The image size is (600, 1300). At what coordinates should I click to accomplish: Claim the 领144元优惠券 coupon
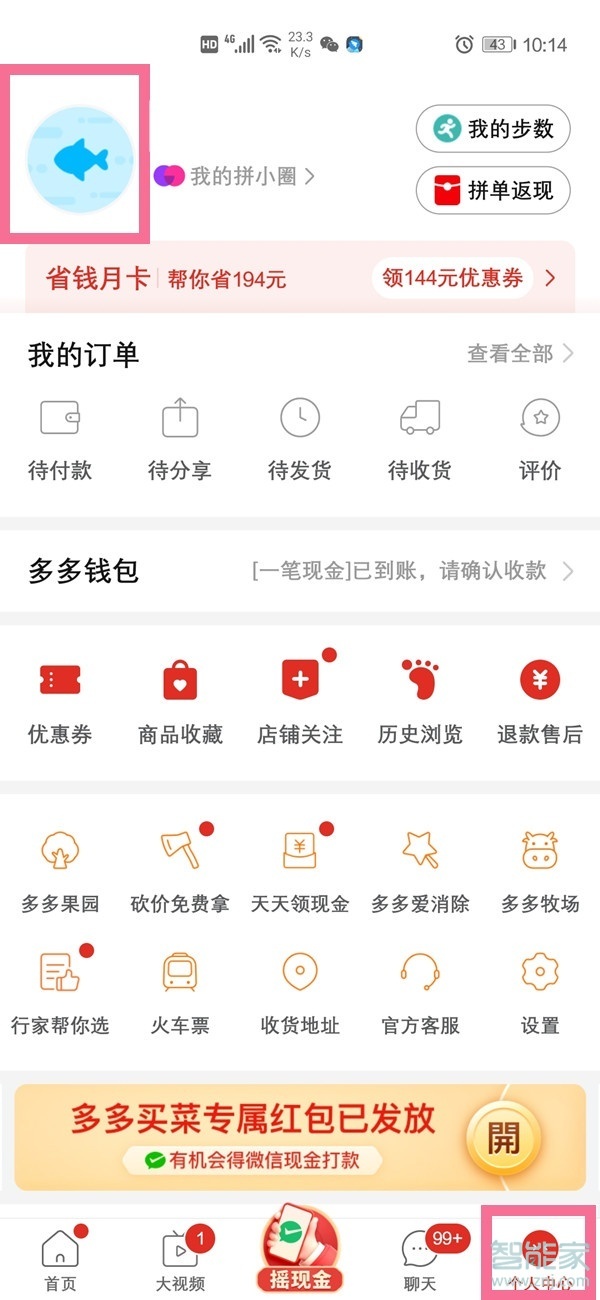coord(453,278)
